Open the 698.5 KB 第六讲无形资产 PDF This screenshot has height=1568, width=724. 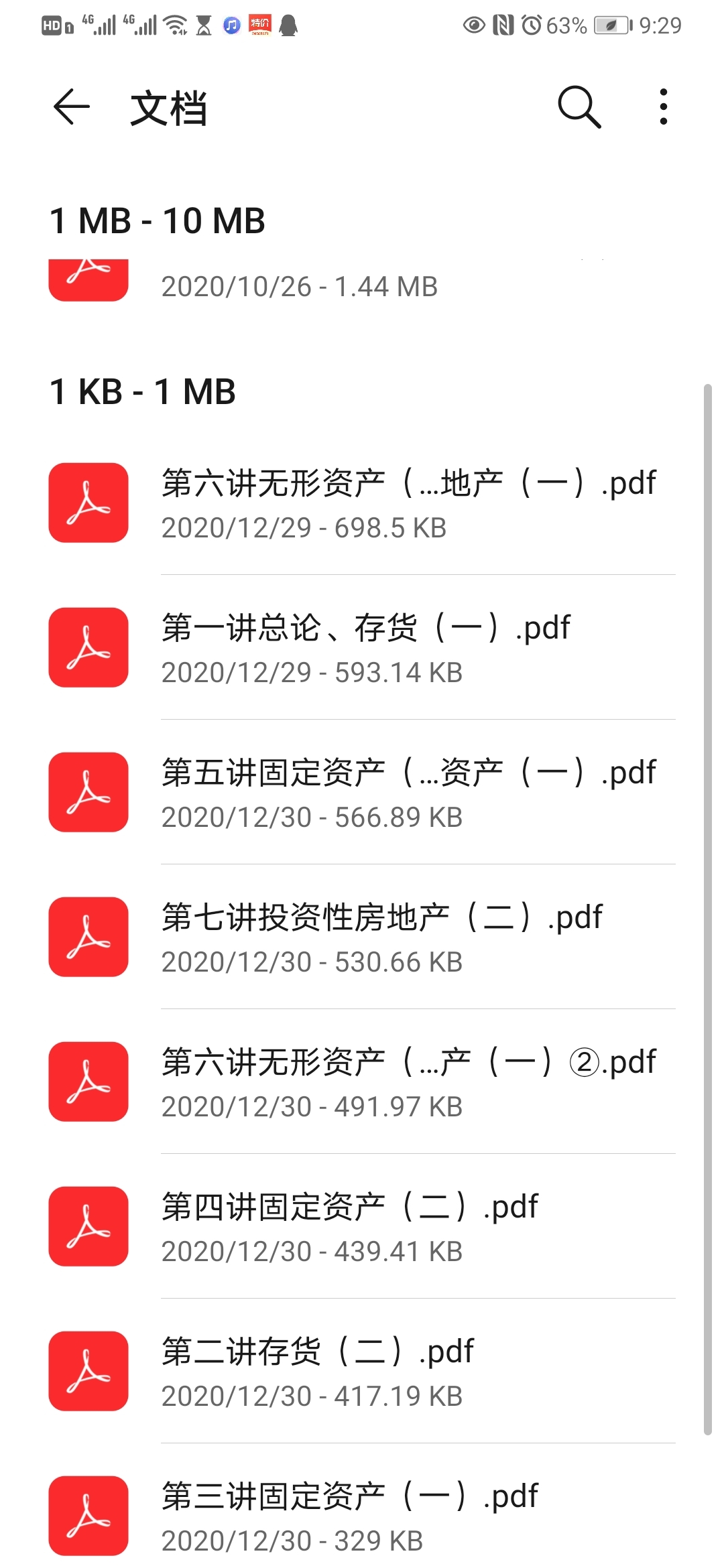[362, 503]
